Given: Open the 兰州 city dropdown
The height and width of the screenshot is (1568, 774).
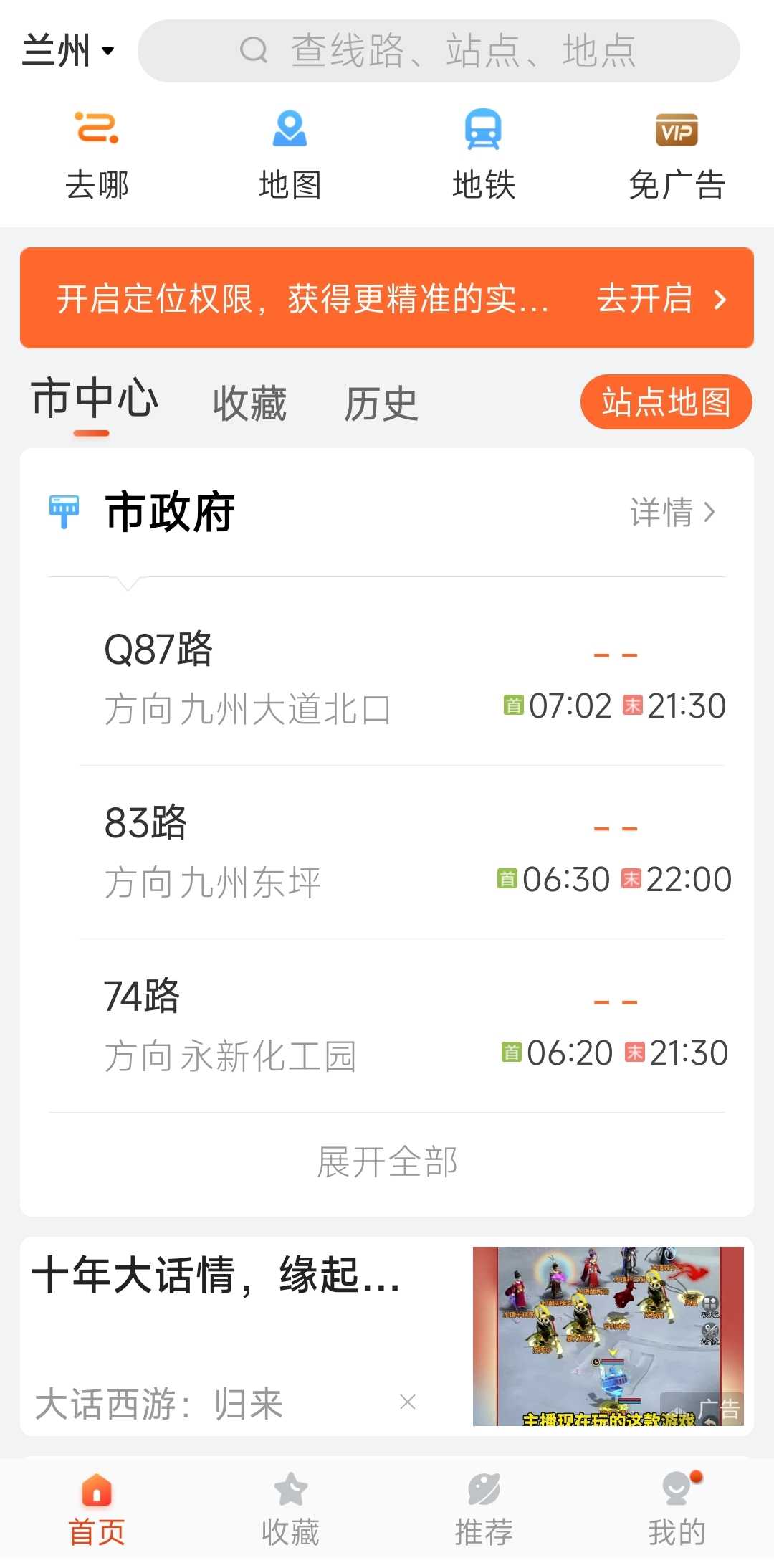Looking at the screenshot, I should click(x=68, y=51).
